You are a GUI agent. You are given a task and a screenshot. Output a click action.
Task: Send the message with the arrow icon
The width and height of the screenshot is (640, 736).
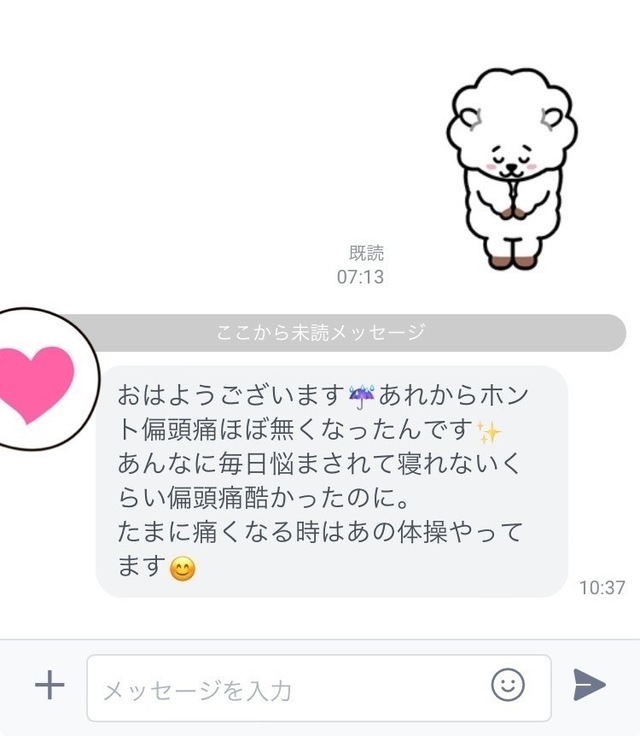[590, 685]
